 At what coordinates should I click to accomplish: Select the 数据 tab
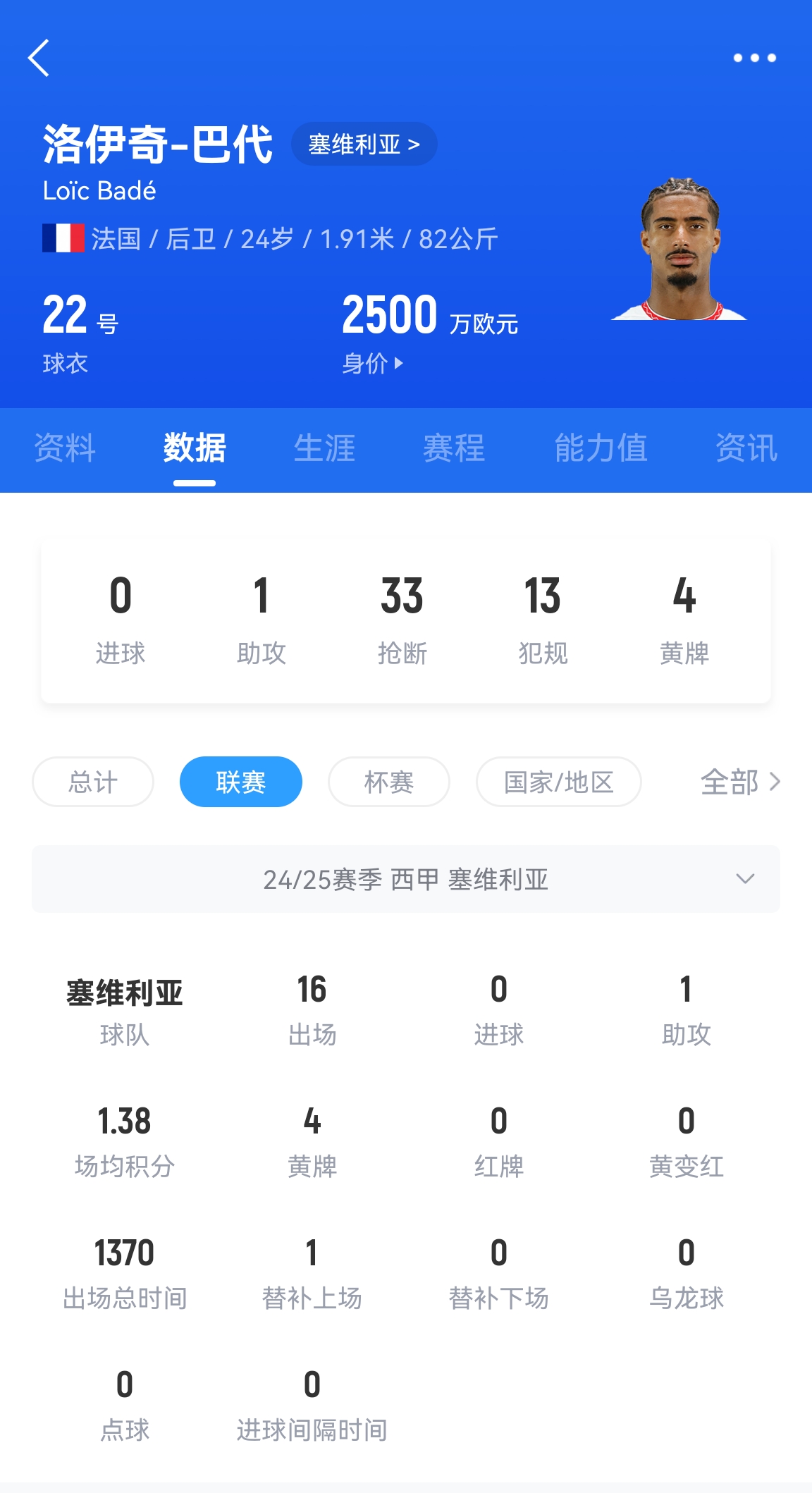point(195,448)
